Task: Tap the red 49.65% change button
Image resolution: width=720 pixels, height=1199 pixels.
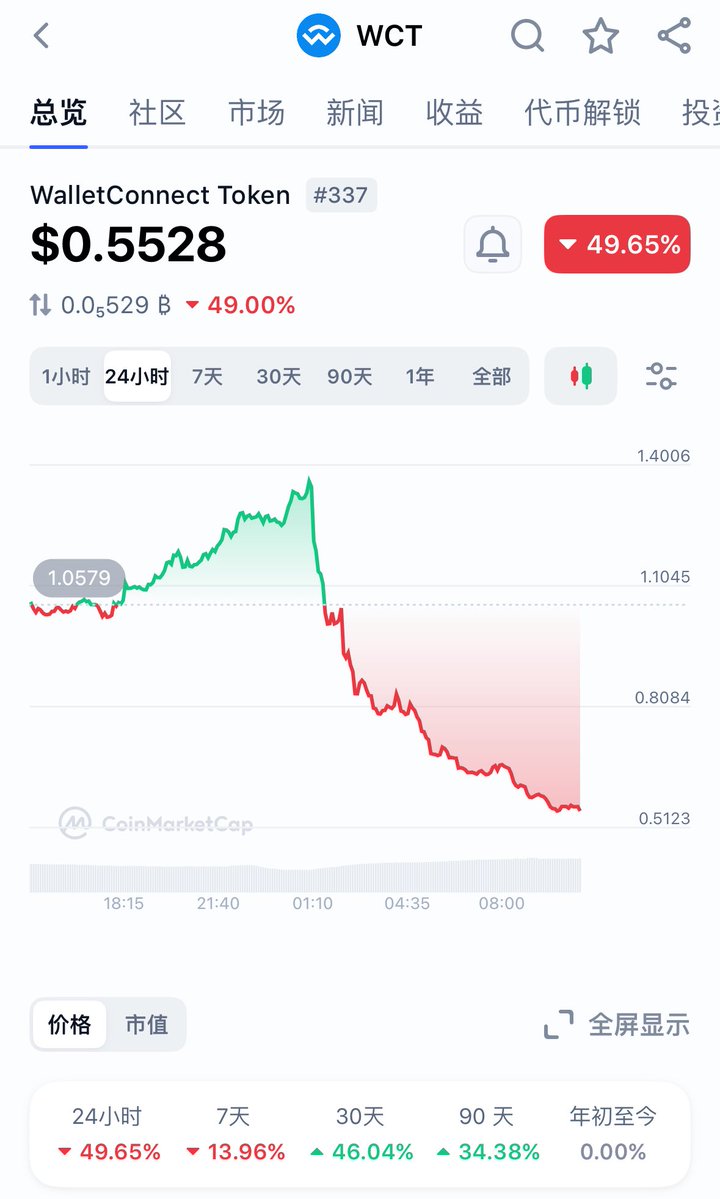Action: pyautogui.click(x=617, y=245)
